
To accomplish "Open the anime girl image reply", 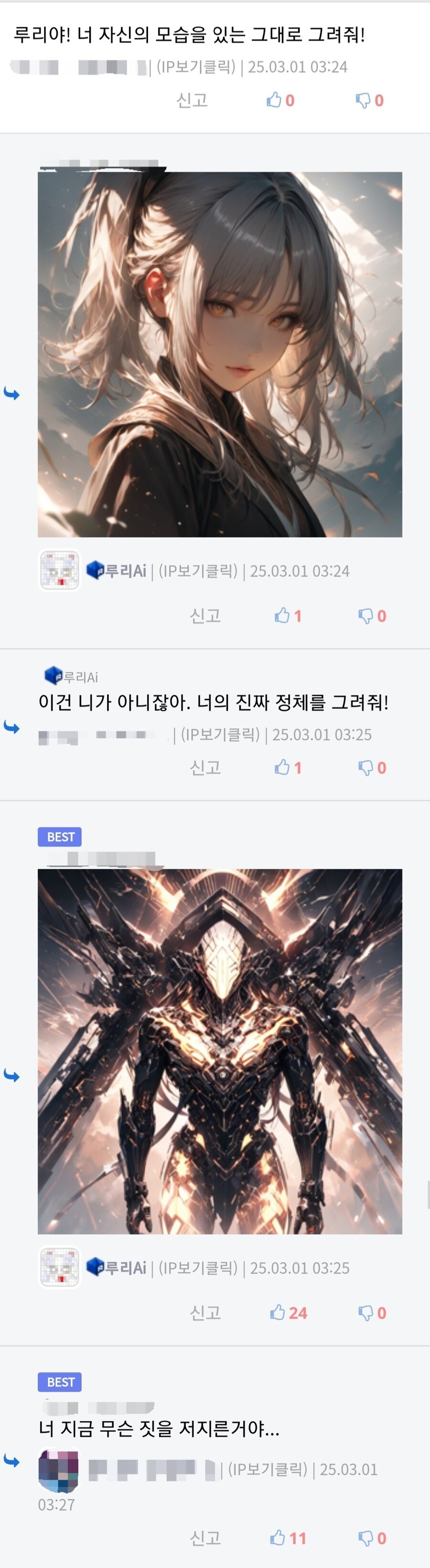I will tap(220, 354).
